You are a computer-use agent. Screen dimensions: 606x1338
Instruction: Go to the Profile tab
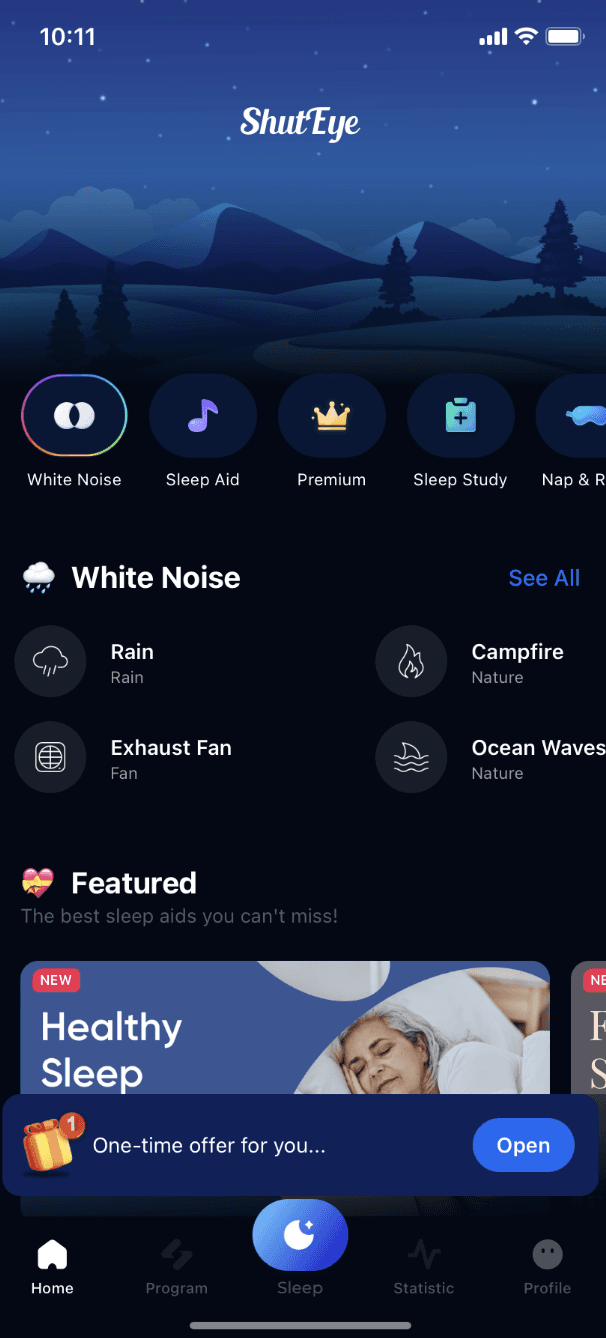tap(547, 1266)
